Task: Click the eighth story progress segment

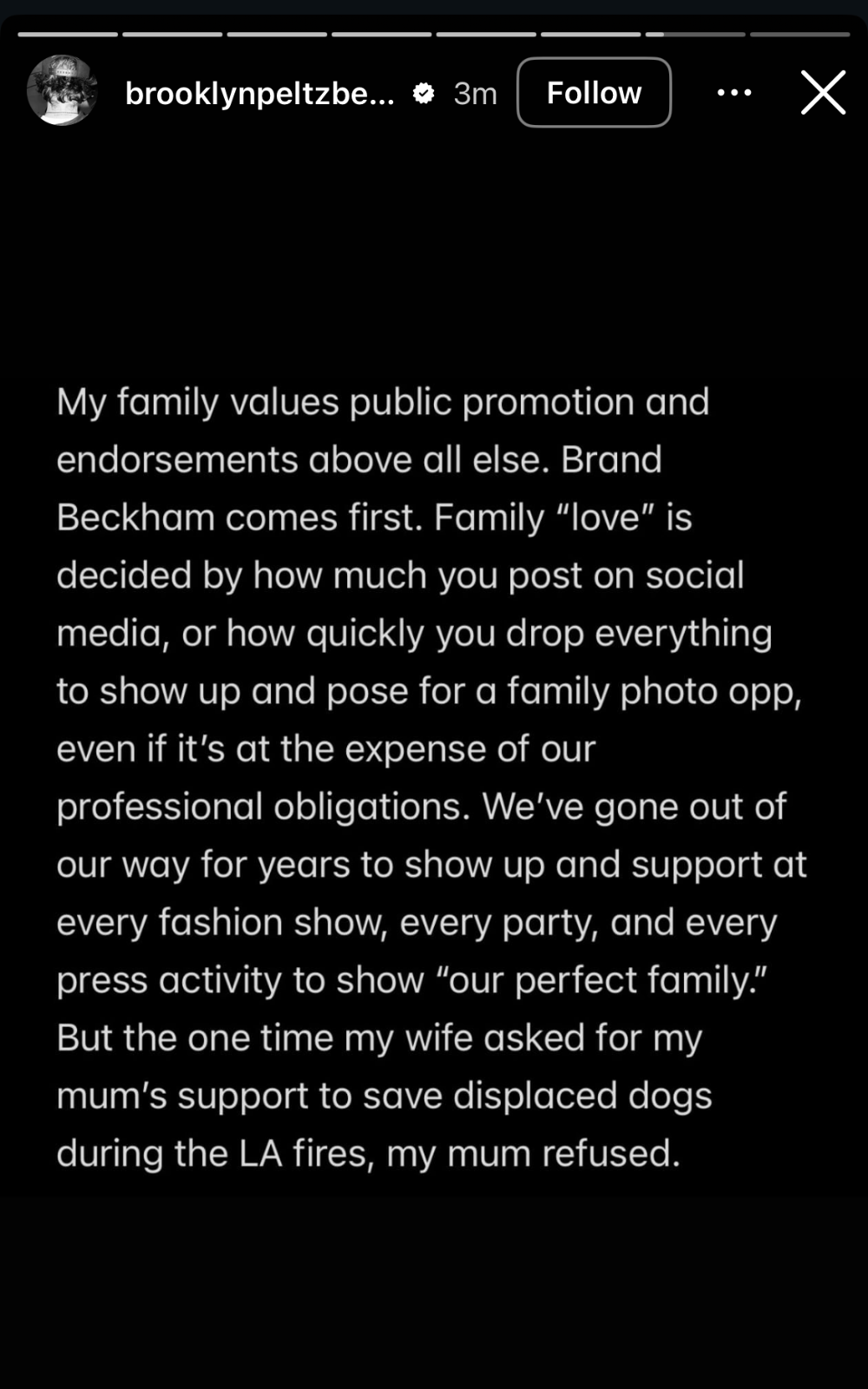Action: tap(799, 35)
